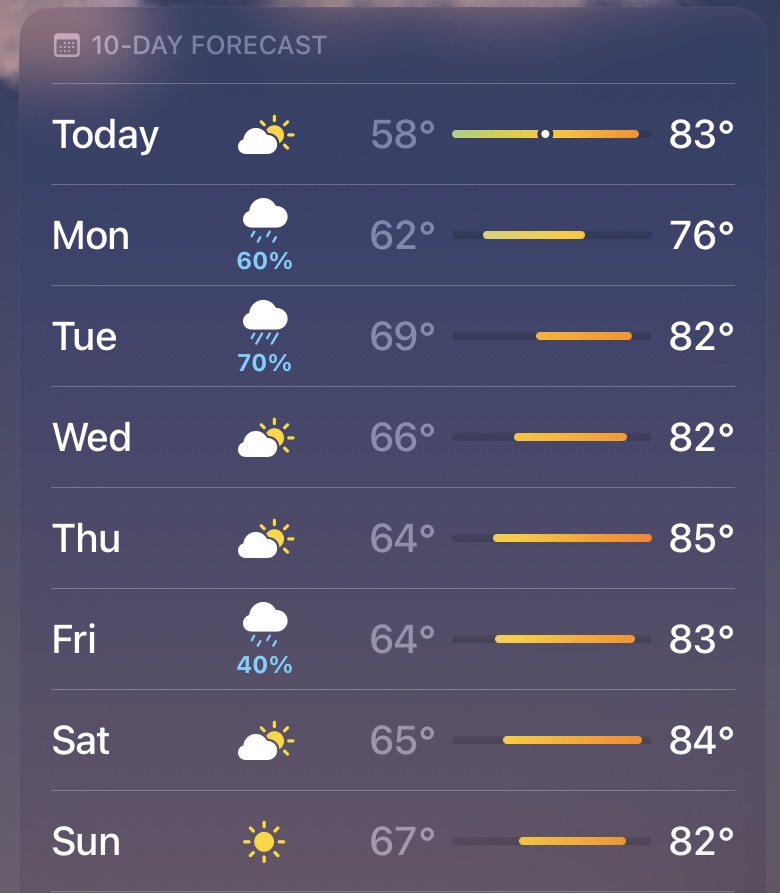Open Monday's forecast row
This screenshot has height=893, width=780.
click(x=392, y=236)
